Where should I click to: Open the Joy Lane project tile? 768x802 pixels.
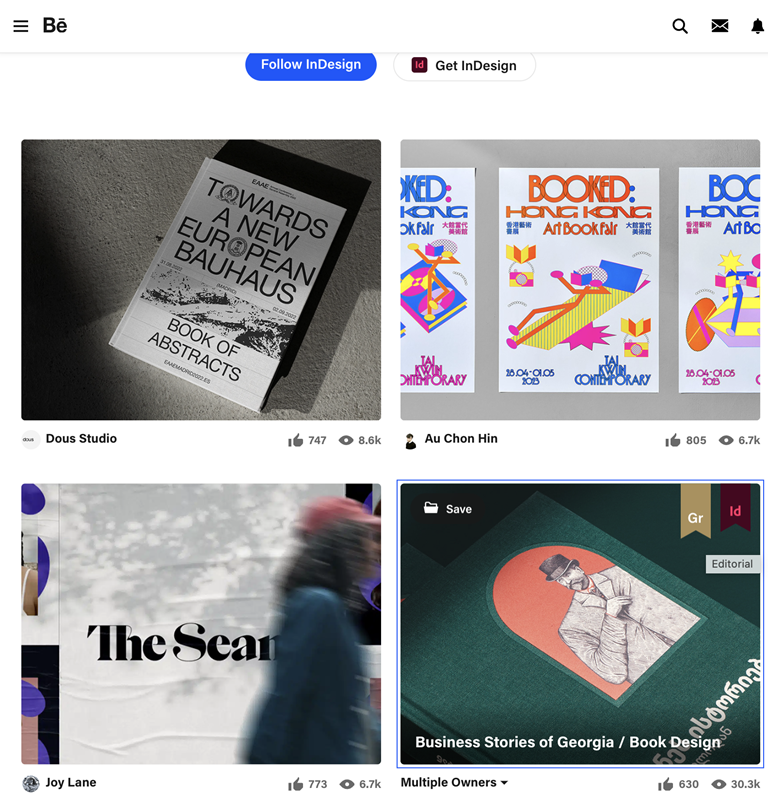pos(201,624)
